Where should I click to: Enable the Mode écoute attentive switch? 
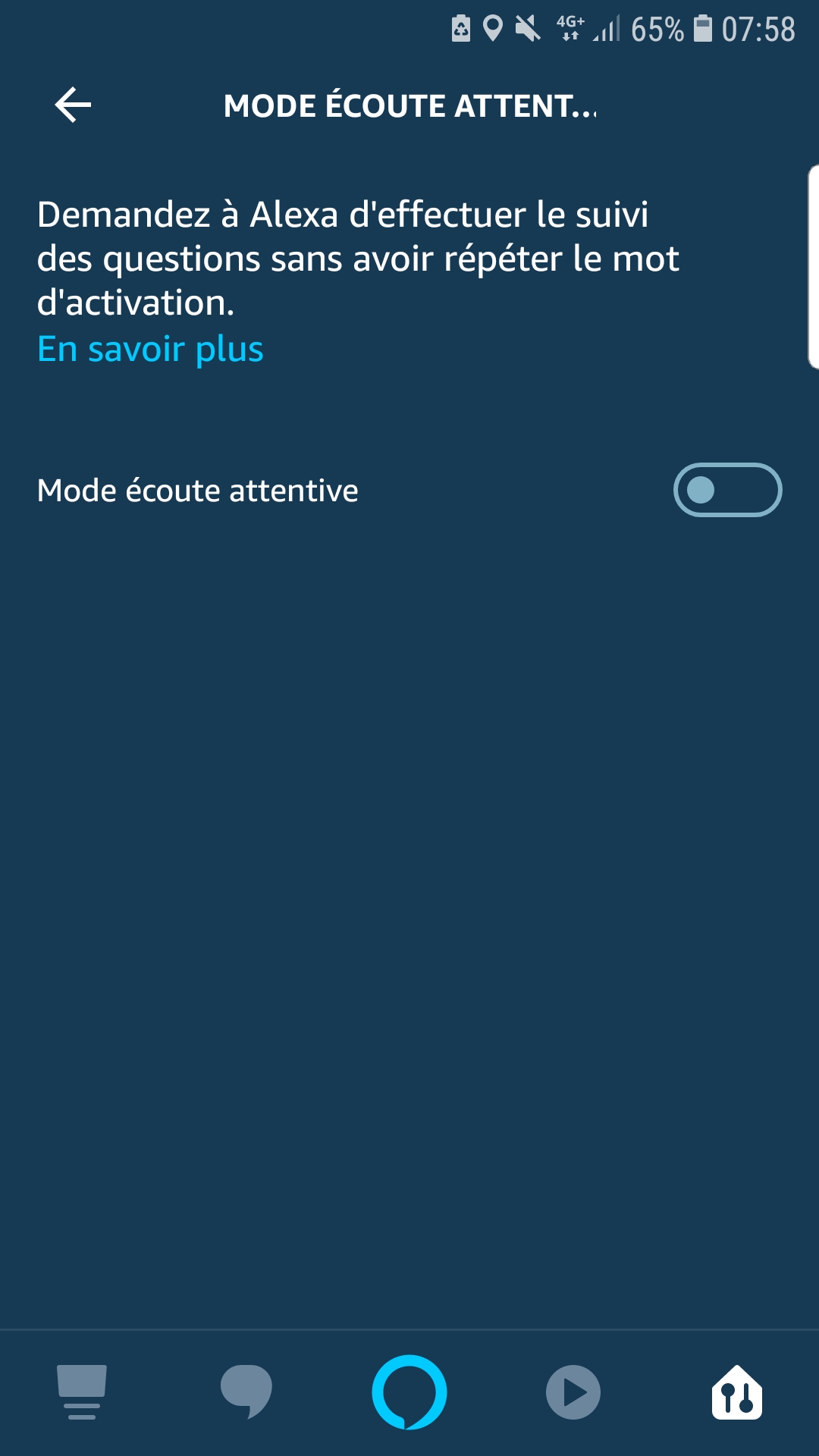coord(727,490)
